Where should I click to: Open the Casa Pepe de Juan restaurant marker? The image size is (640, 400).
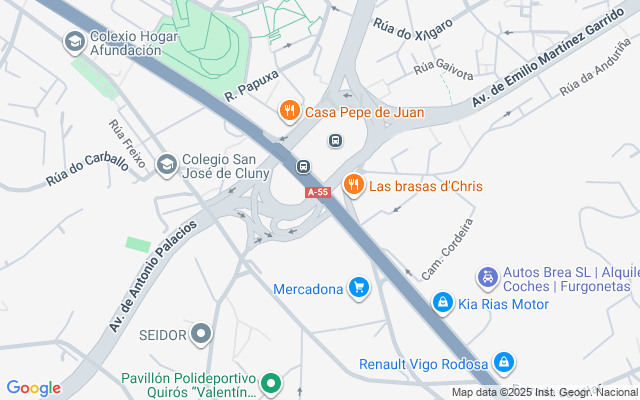pos(290,111)
